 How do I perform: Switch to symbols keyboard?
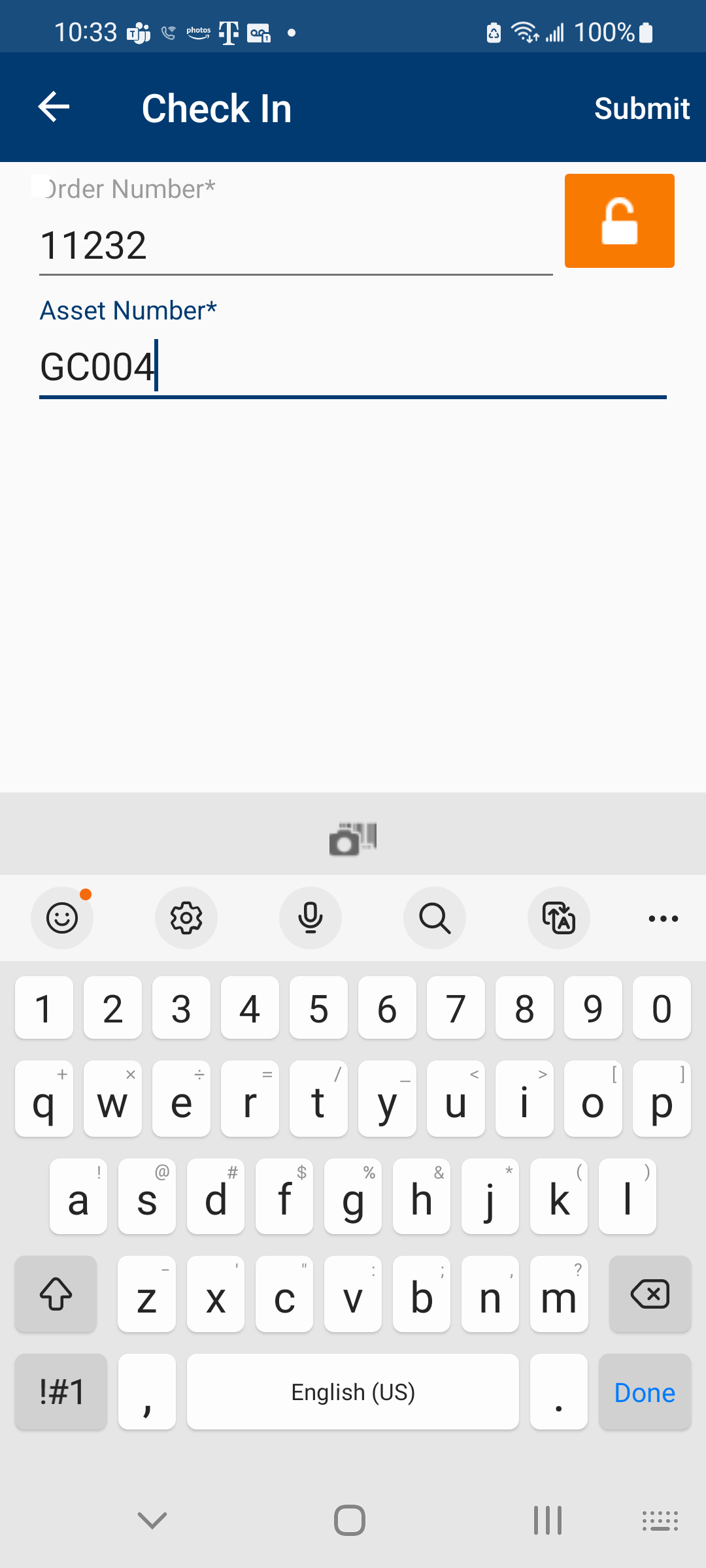pyautogui.click(x=61, y=1392)
